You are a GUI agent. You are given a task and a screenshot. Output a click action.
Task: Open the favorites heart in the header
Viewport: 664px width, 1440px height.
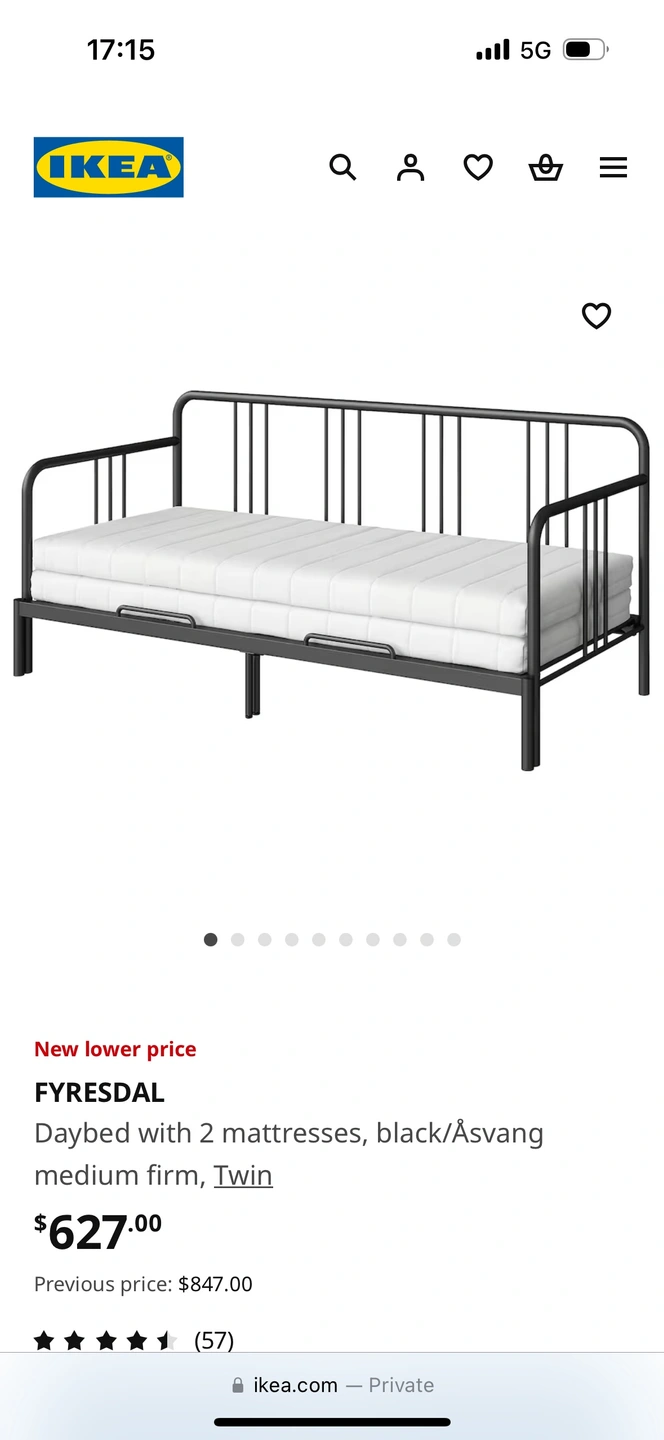coord(478,167)
